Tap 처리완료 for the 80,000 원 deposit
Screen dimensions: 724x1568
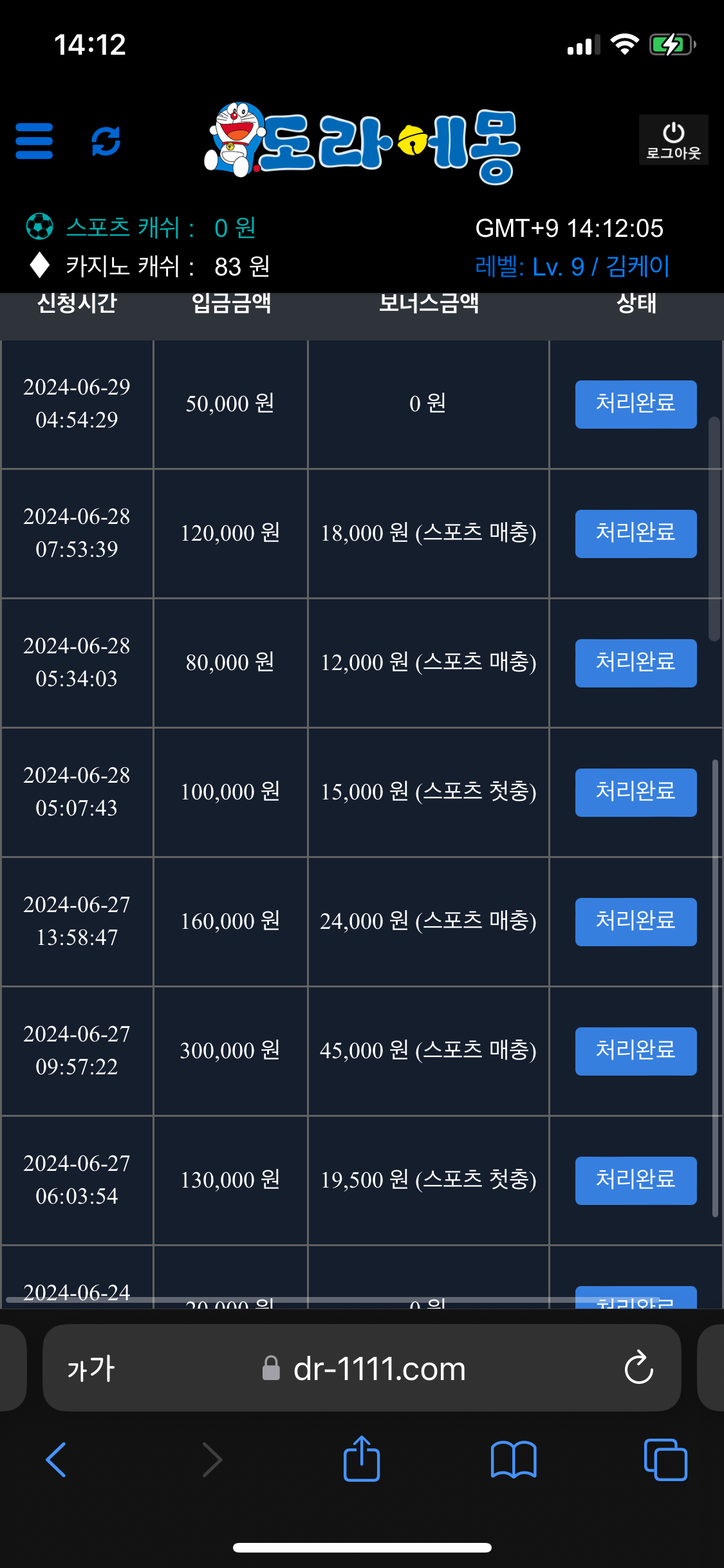click(x=635, y=663)
